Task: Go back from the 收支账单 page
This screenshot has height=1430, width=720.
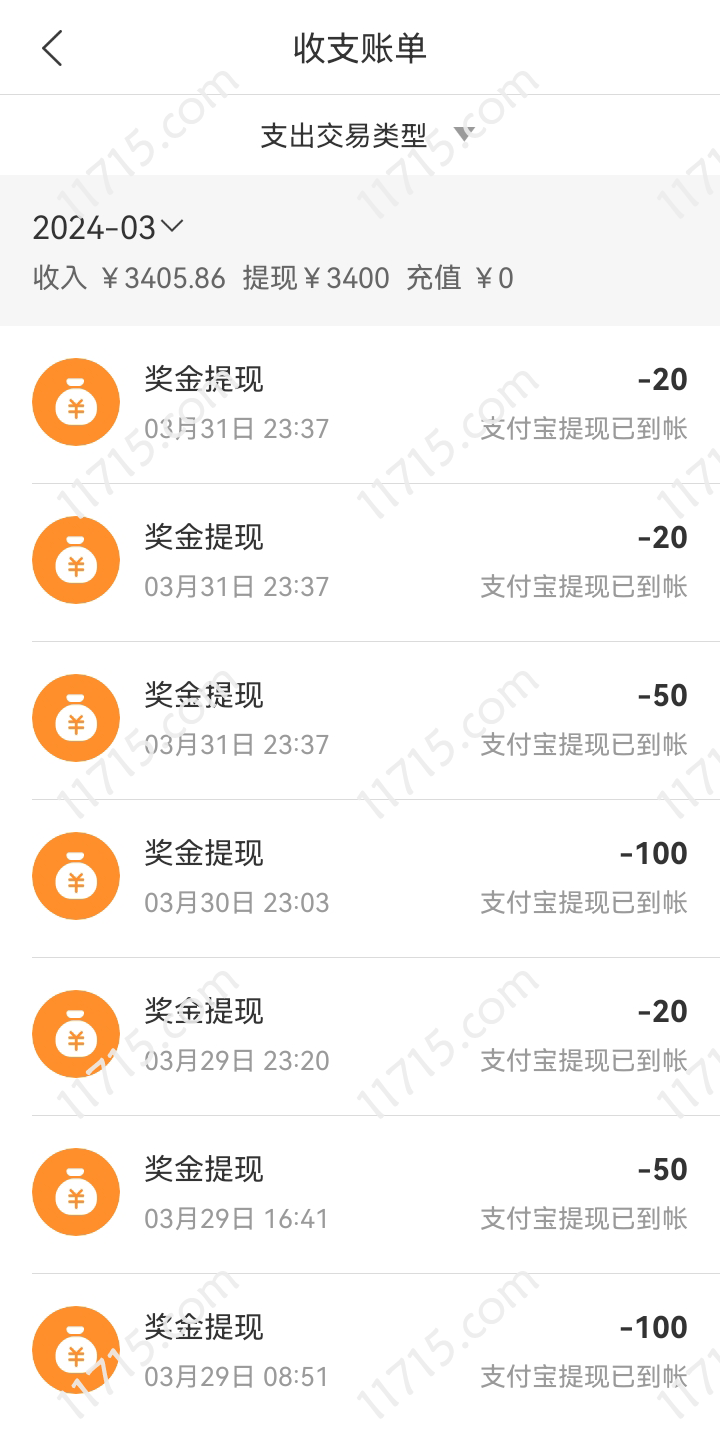Action: pos(52,48)
